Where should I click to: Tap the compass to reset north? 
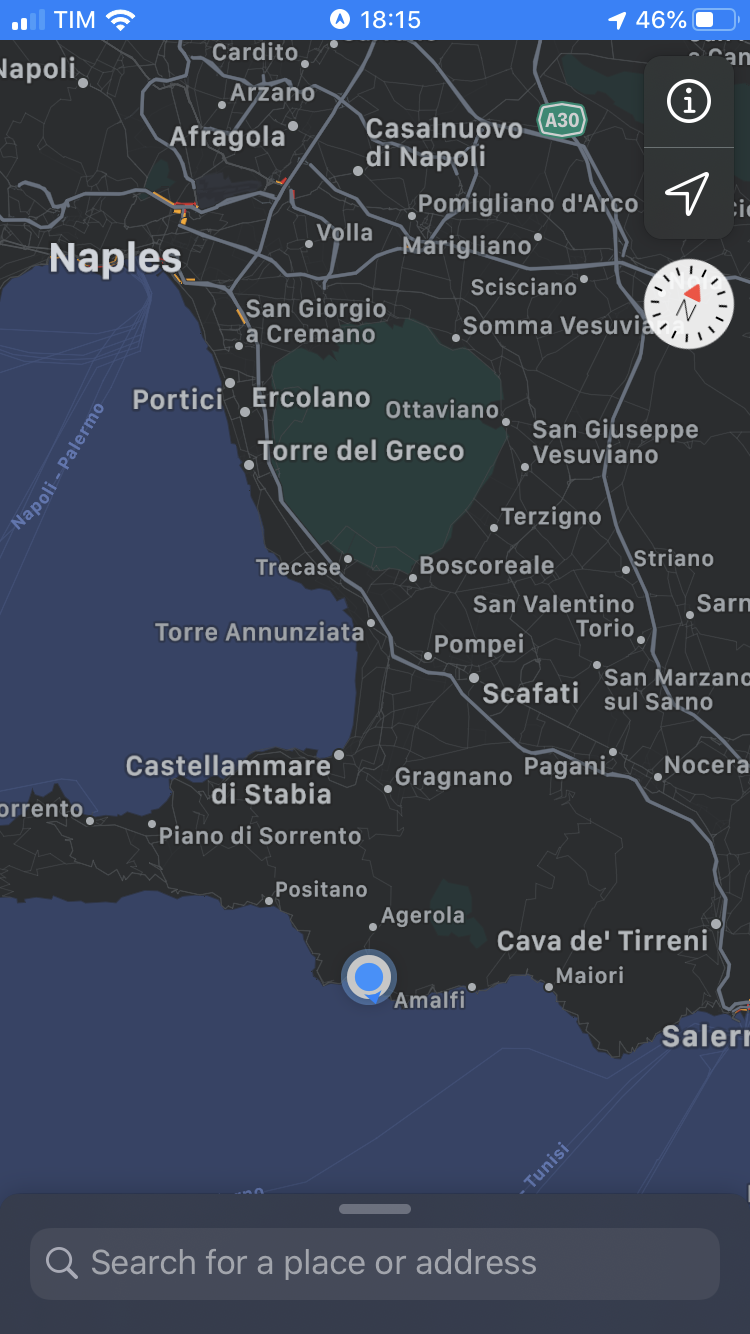click(x=688, y=304)
